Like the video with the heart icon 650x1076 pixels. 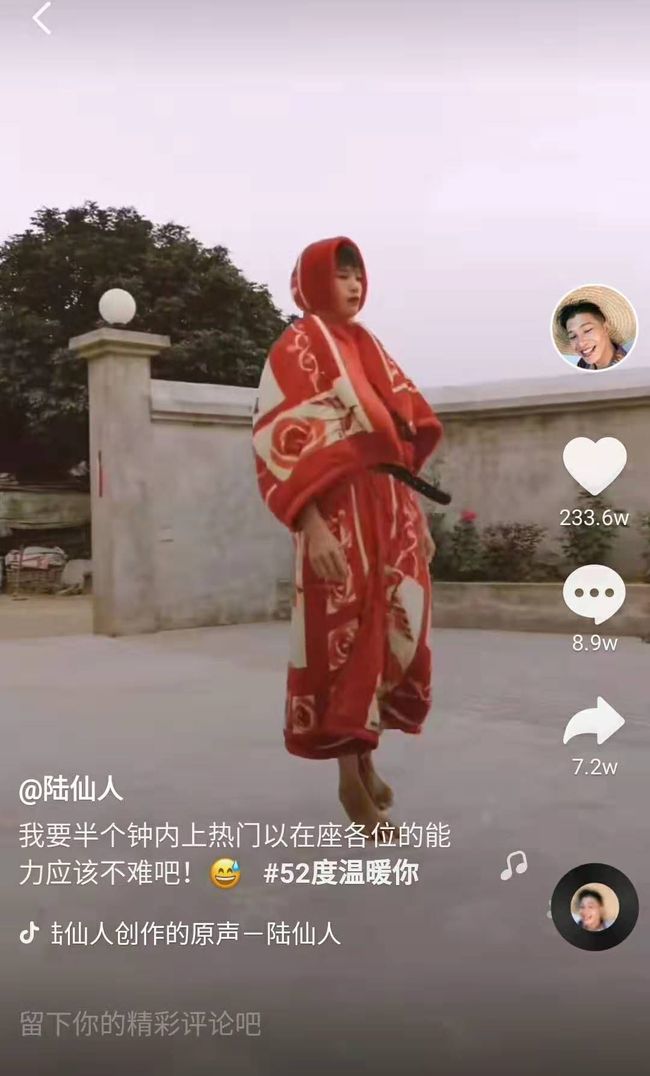pyautogui.click(x=594, y=465)
